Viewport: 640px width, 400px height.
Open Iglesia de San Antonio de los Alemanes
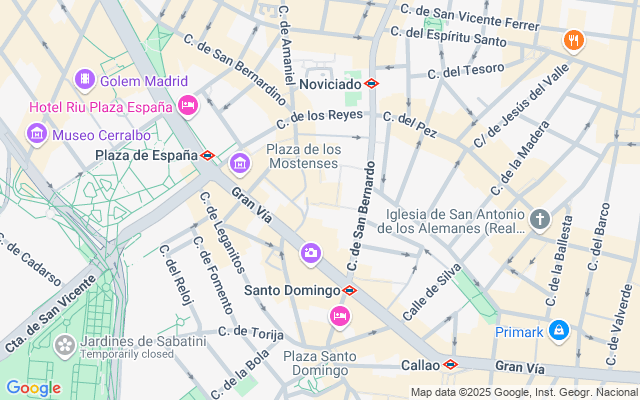(540, 219)
